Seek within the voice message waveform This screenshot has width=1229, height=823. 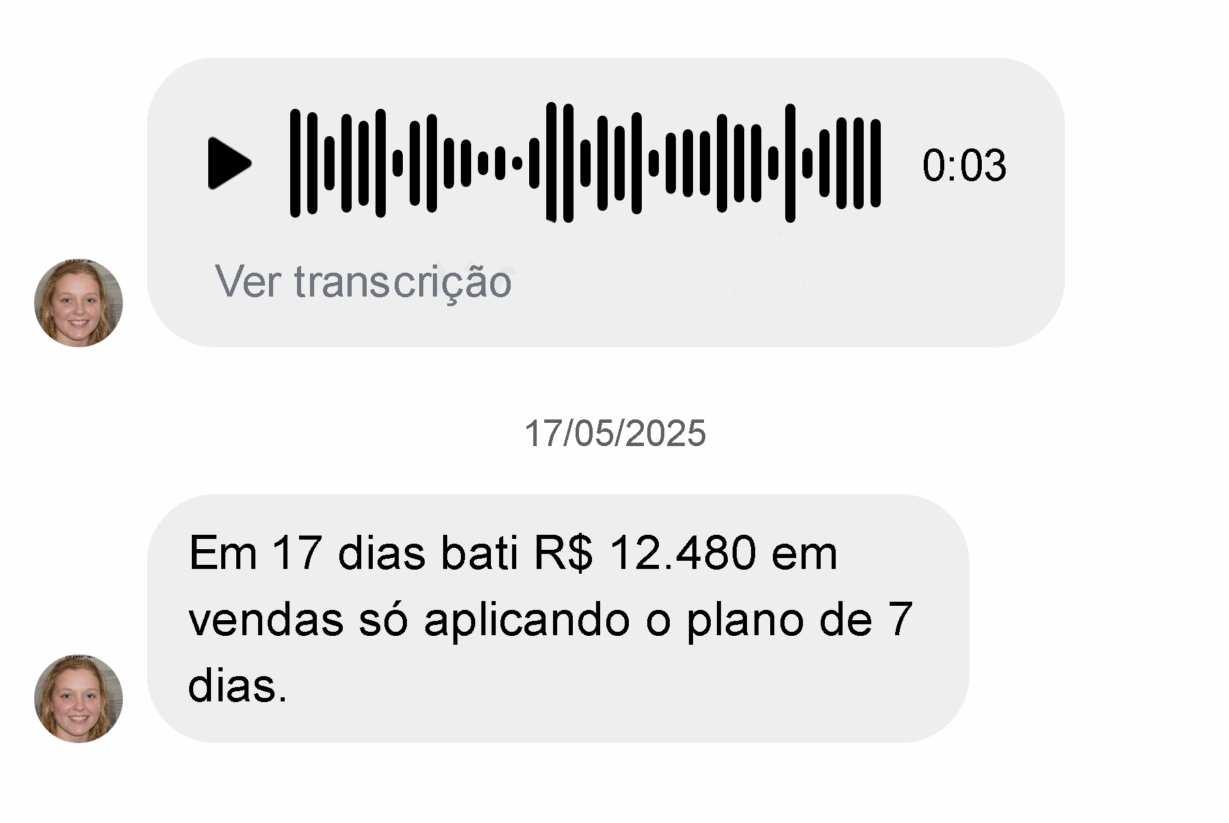[x=586, y=162]
